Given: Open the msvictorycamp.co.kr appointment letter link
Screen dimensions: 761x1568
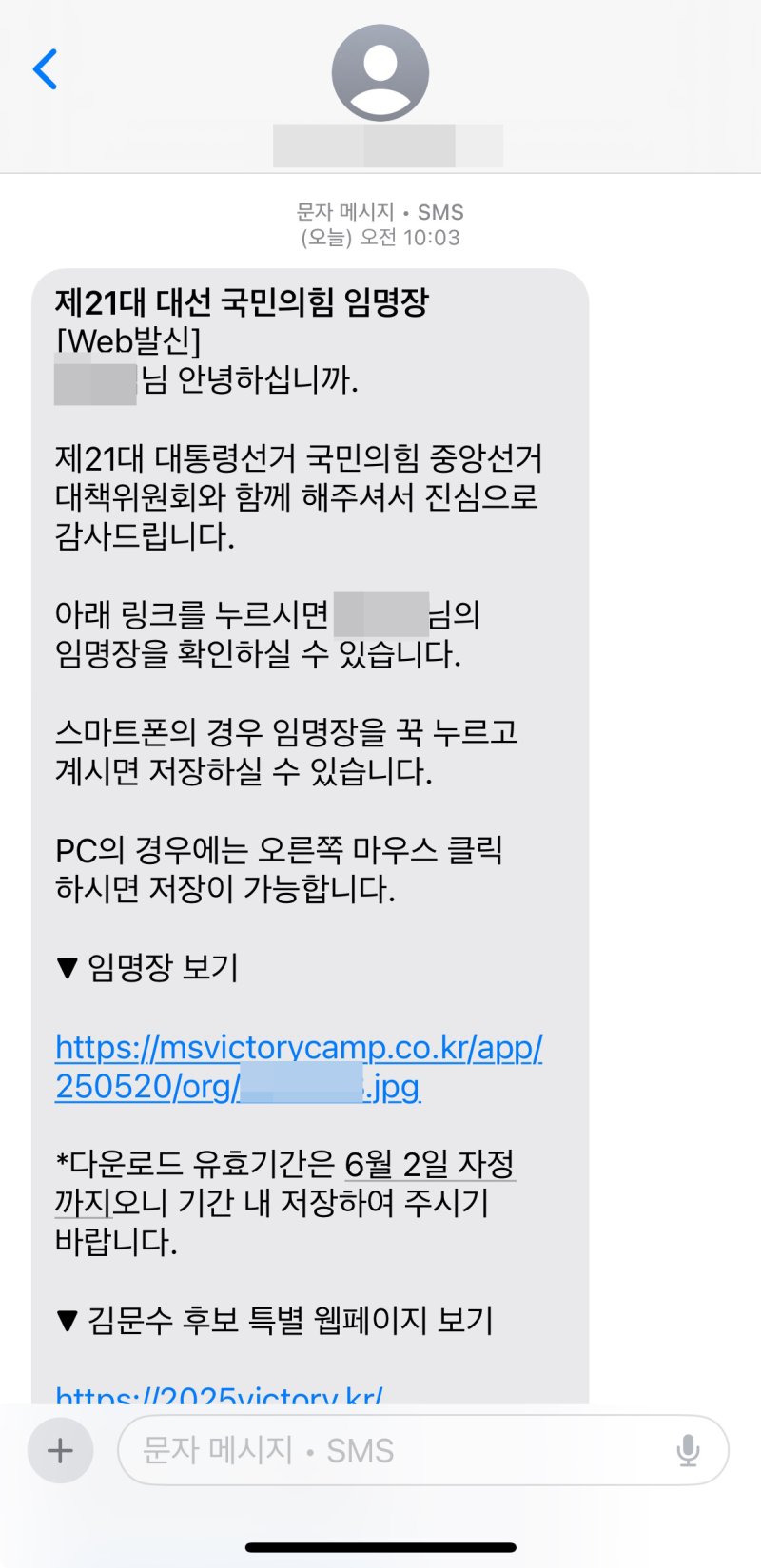Looking at the screenshot, I should point(298,1048).
